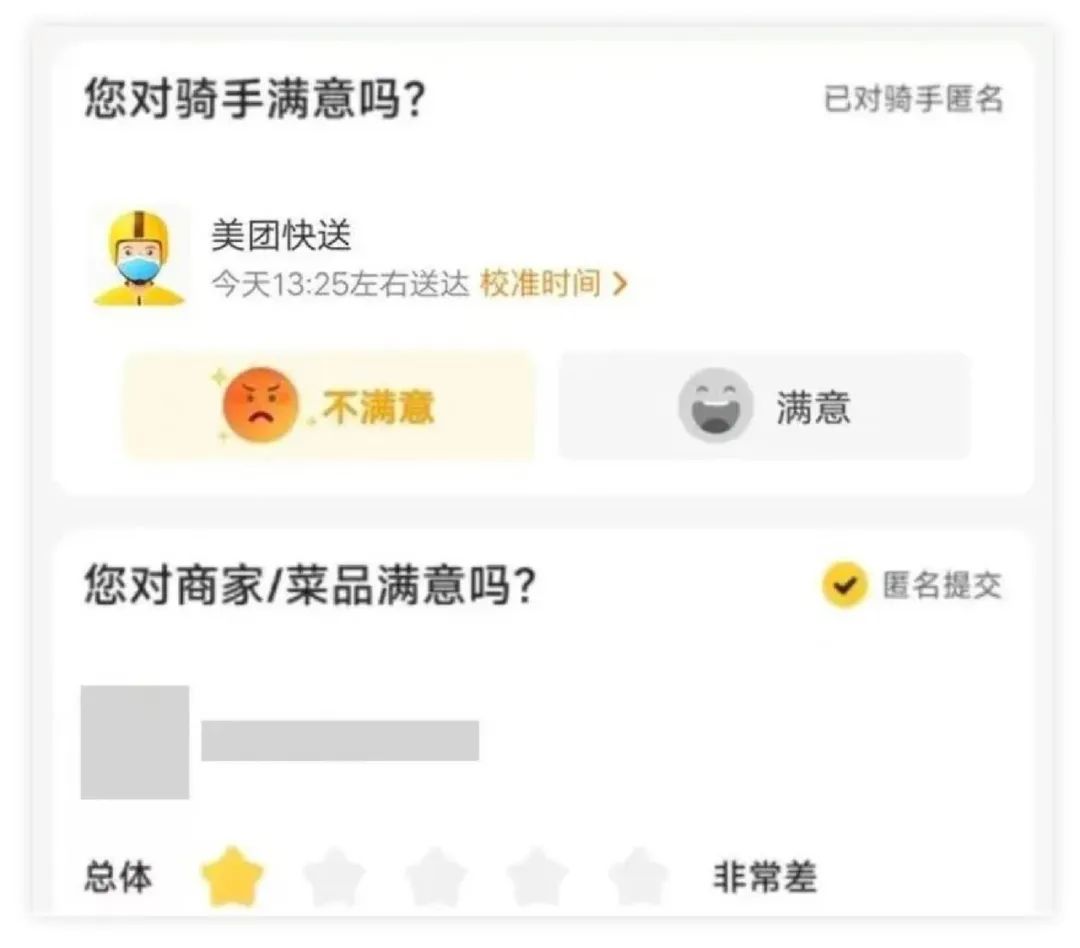
Task: Give five stars for overall rating
Action: tap(640, 877)
